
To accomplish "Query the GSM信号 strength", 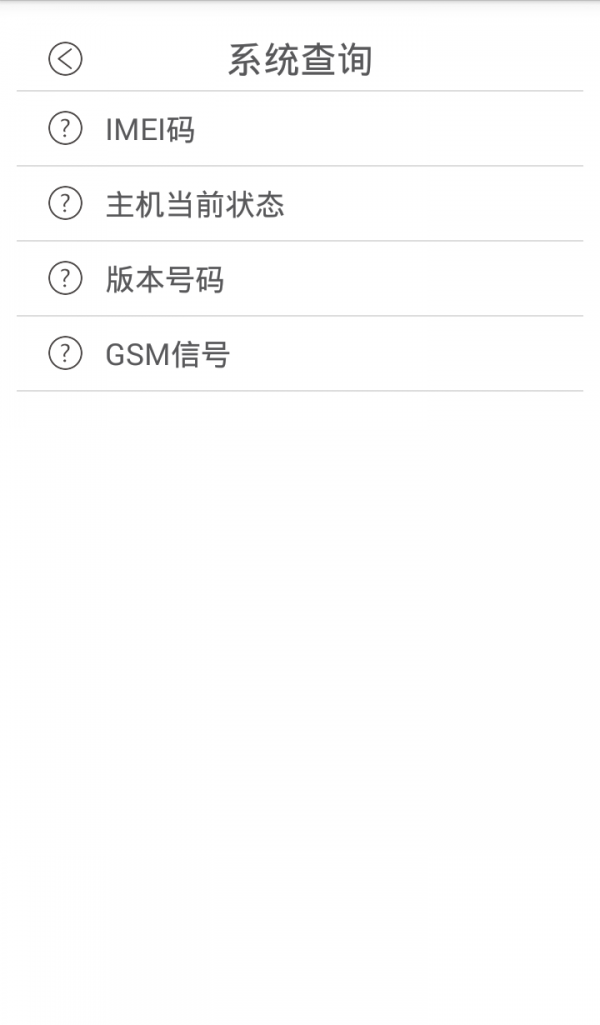I will [167, 354].
